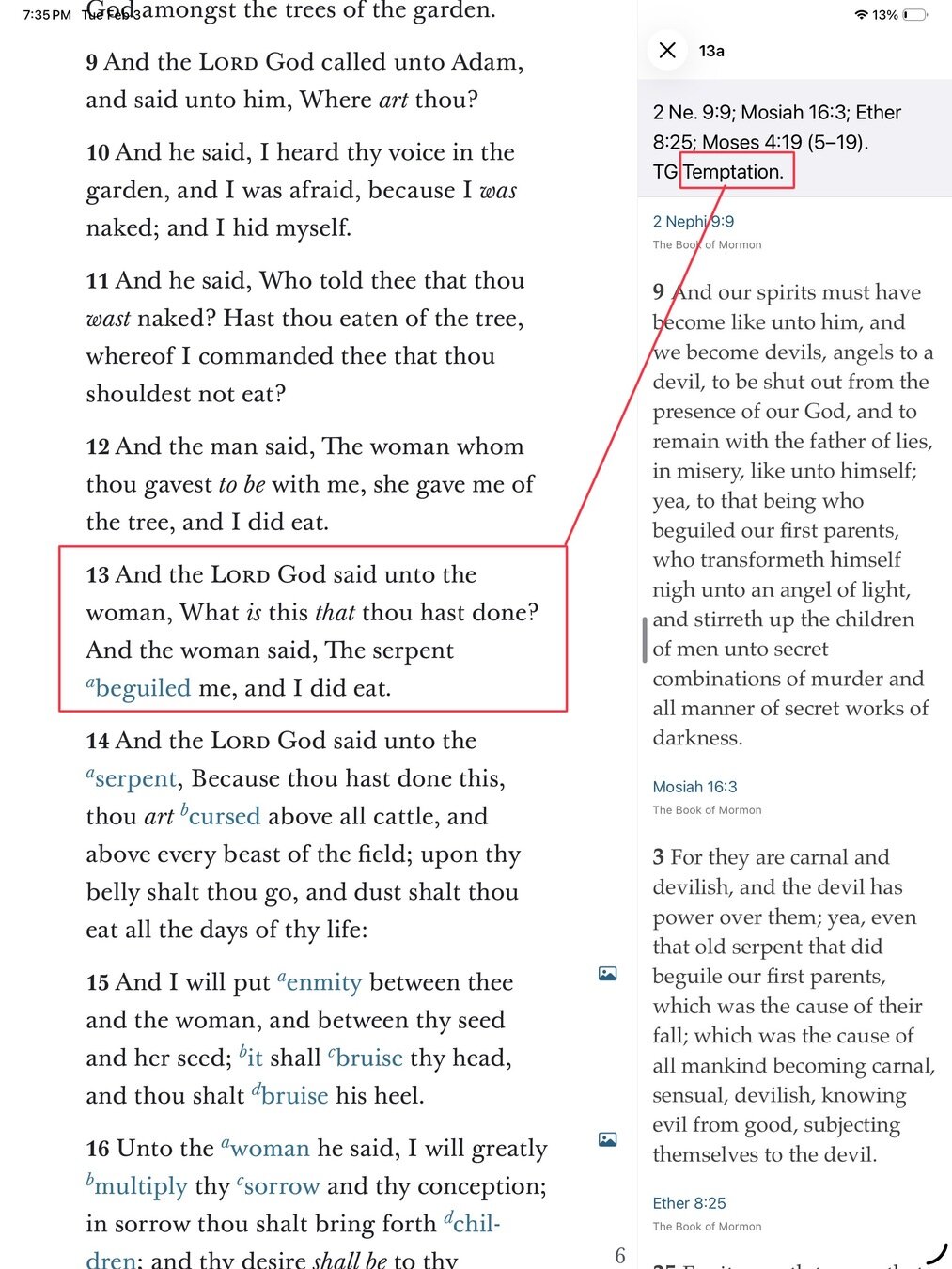The width and height of the screenshot is (952, 1269).
Task: Tap the first bruise footnote before thy head
Action: [366, 1057]
